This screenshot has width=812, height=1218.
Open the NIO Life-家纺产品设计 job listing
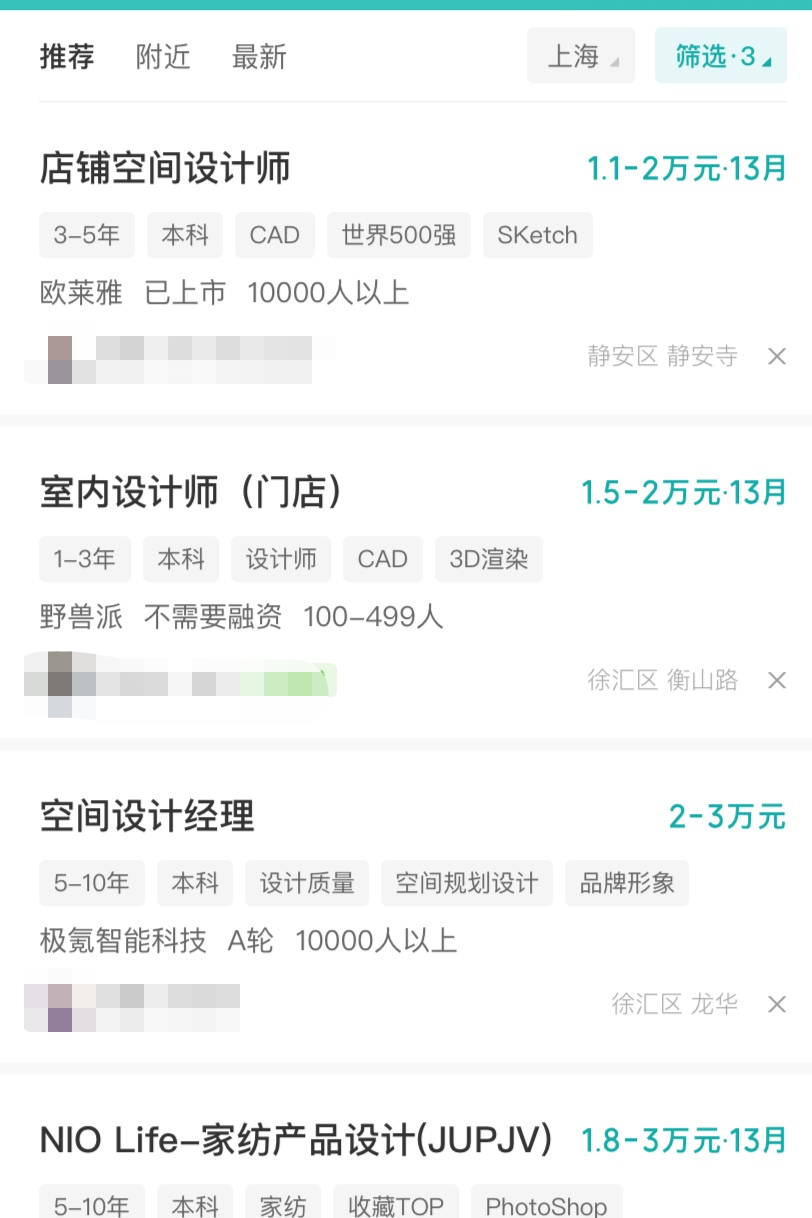click(296, 1139)
